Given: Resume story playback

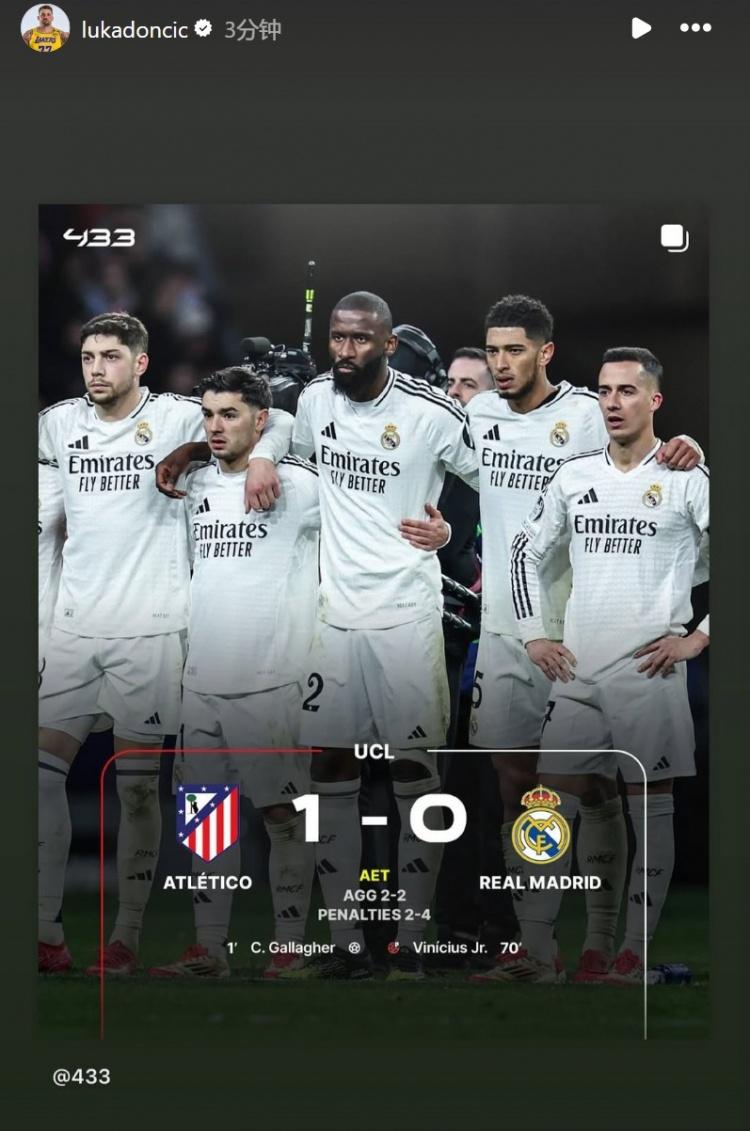Looking at the screenshot, I should point(641,29).
